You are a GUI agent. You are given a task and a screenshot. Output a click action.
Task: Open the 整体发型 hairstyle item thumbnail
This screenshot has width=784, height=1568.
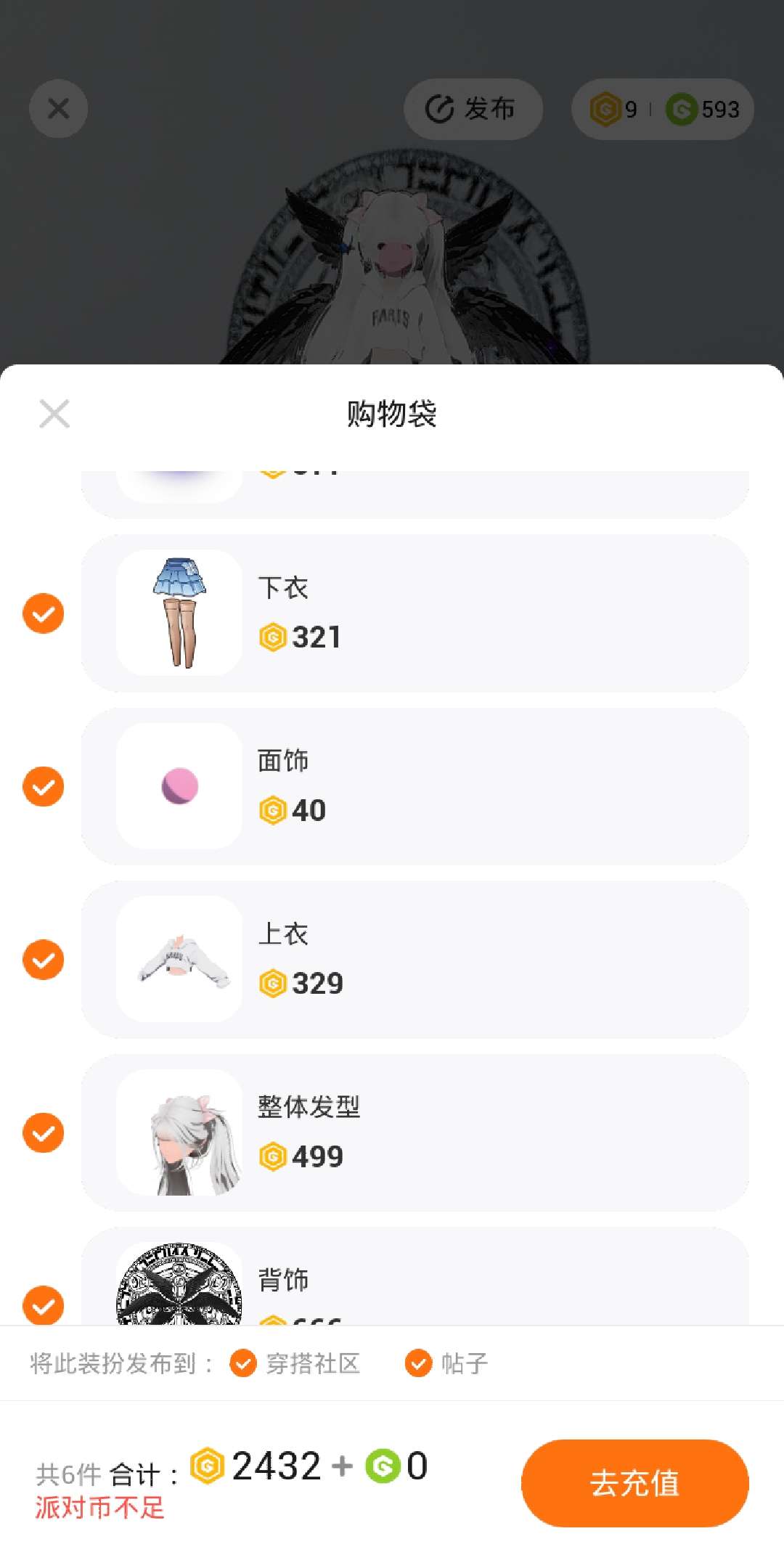(x=179, y=1132)
